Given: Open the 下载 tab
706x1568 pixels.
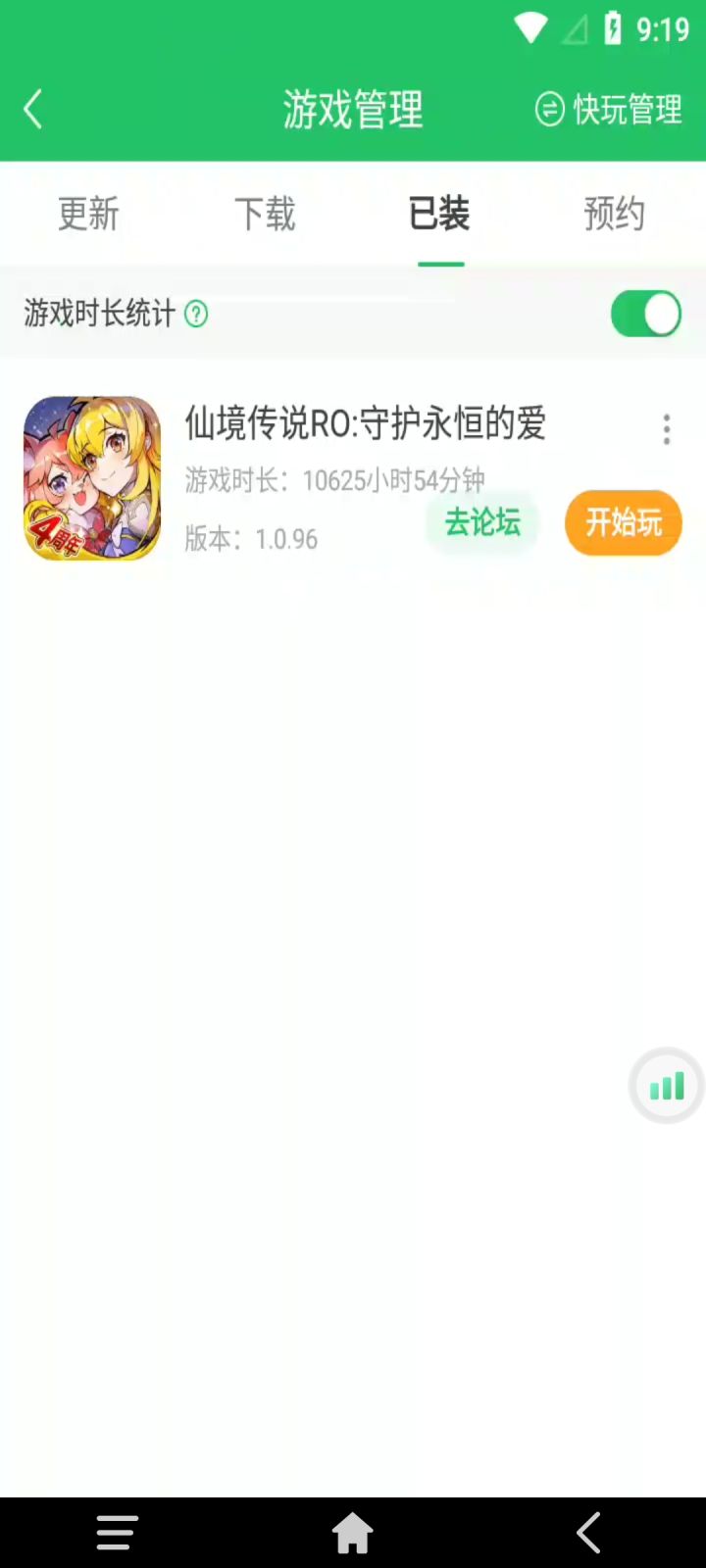Looking at the screenshot, I should coord(264,215).
